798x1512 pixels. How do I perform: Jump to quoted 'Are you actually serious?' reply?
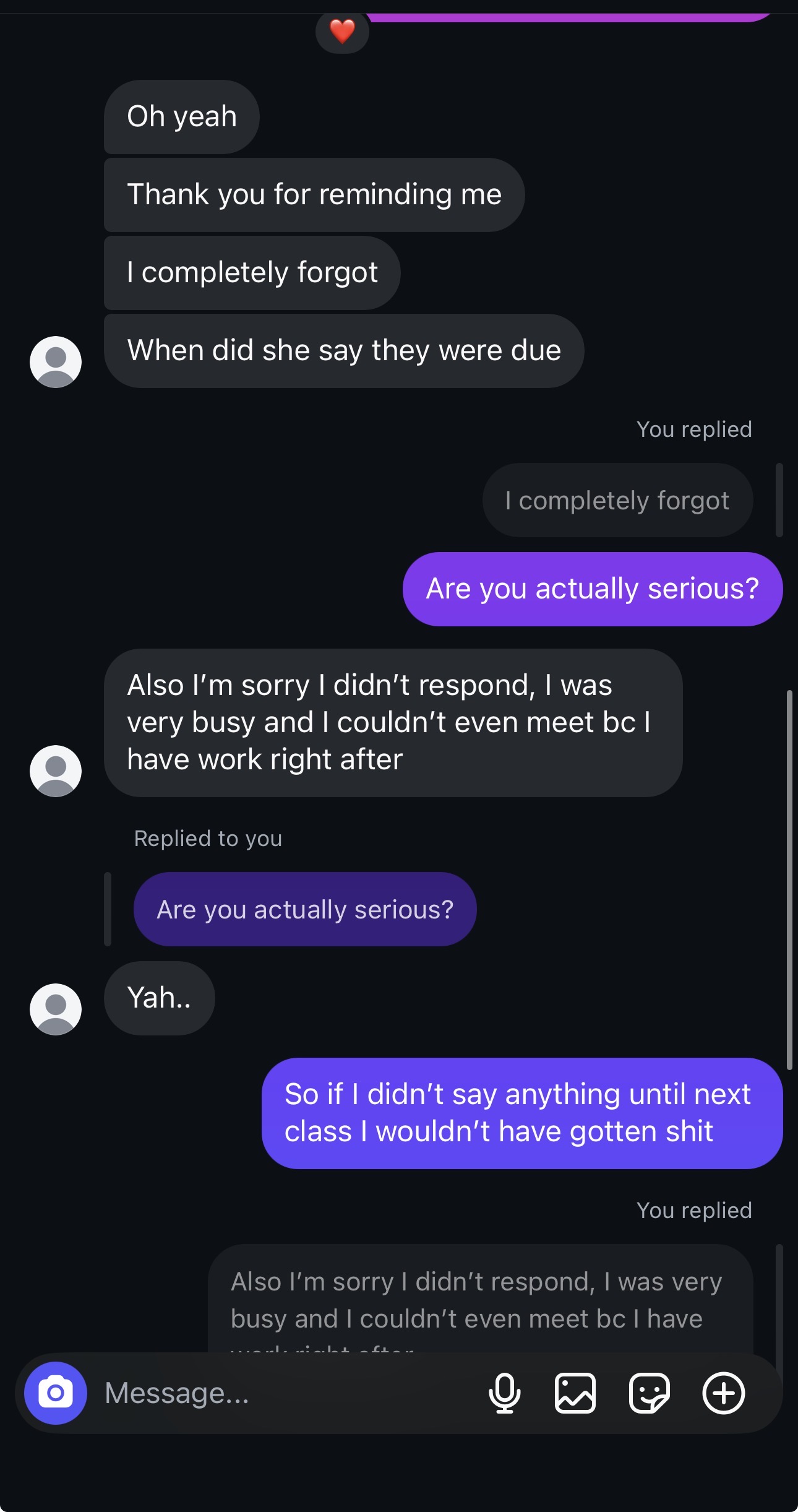(305, 909)
